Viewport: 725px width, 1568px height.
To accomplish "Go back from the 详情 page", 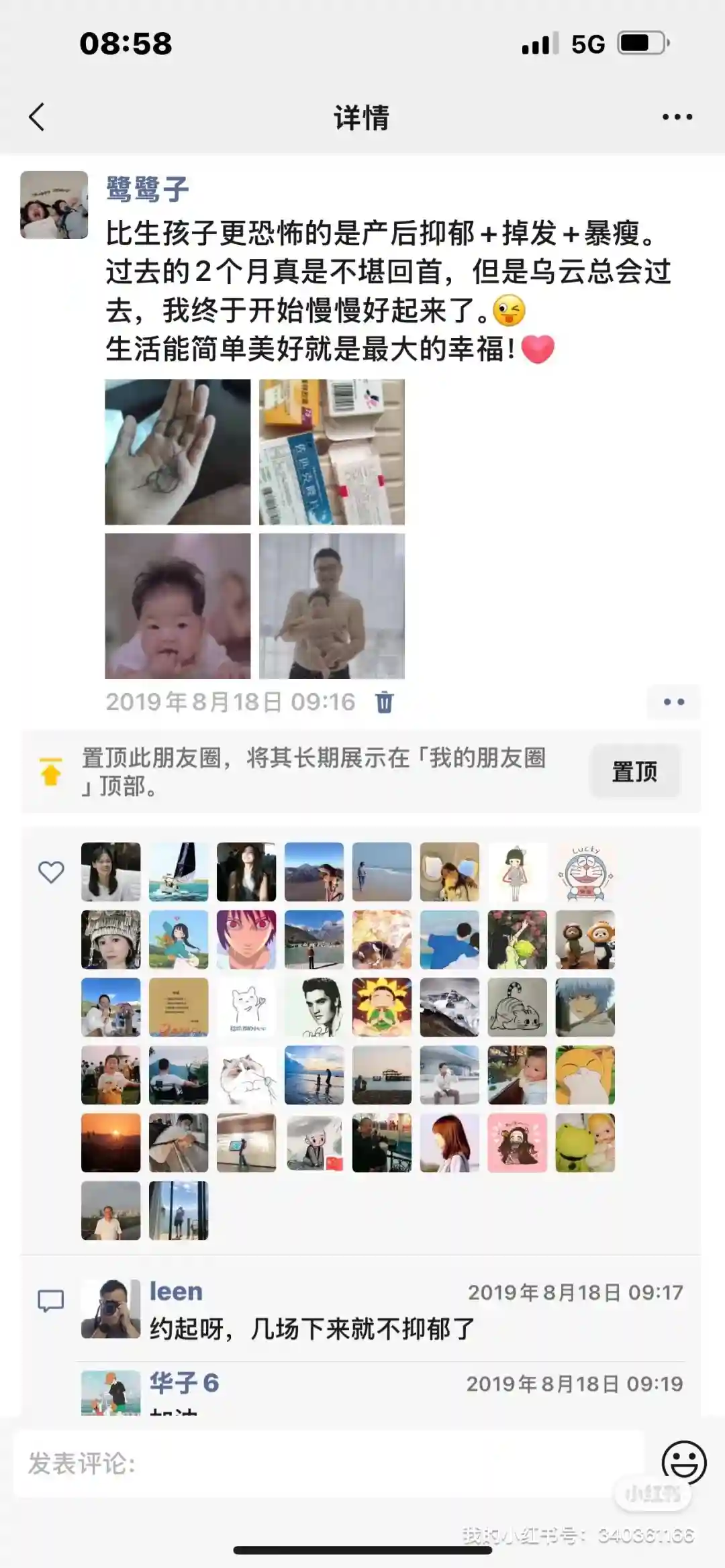I will click(x=38, y=117).
